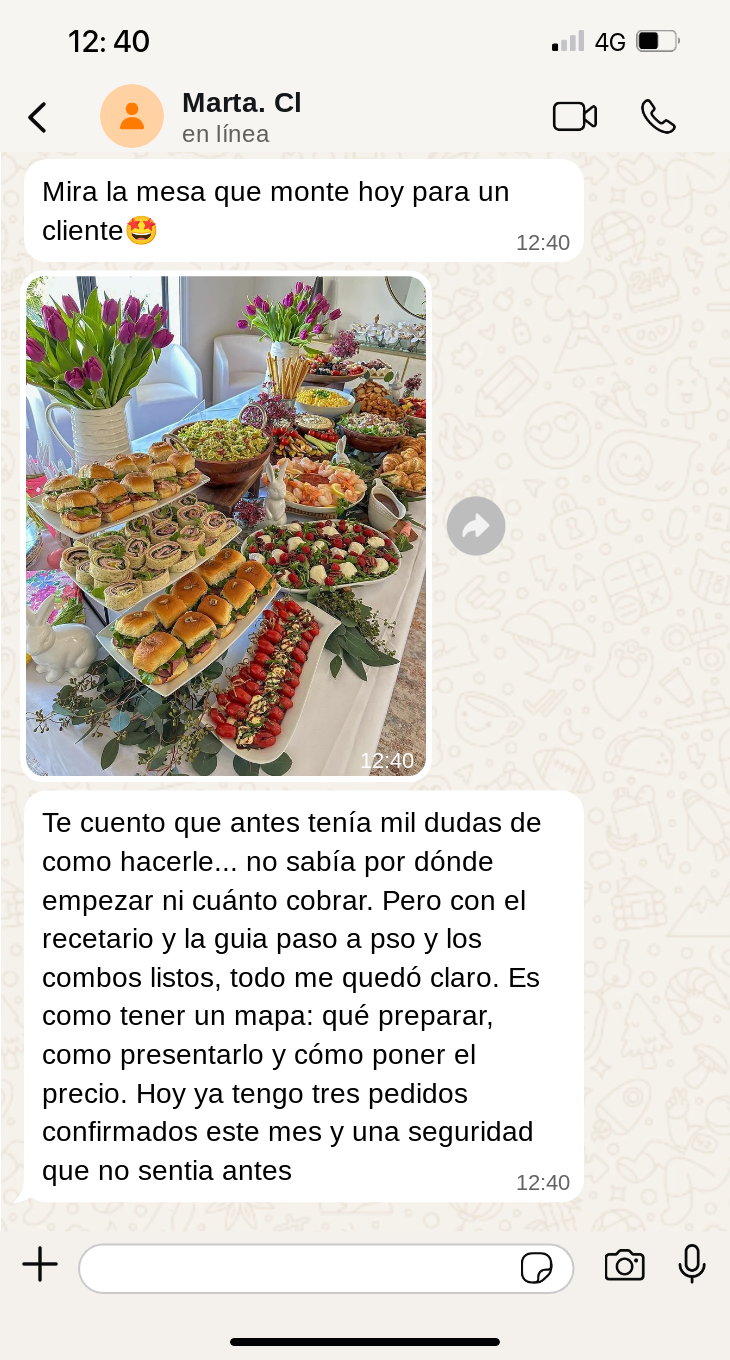Start a video call with Marta
Viewport: 730px width, 1360px height.
click(x=574, y=117)
